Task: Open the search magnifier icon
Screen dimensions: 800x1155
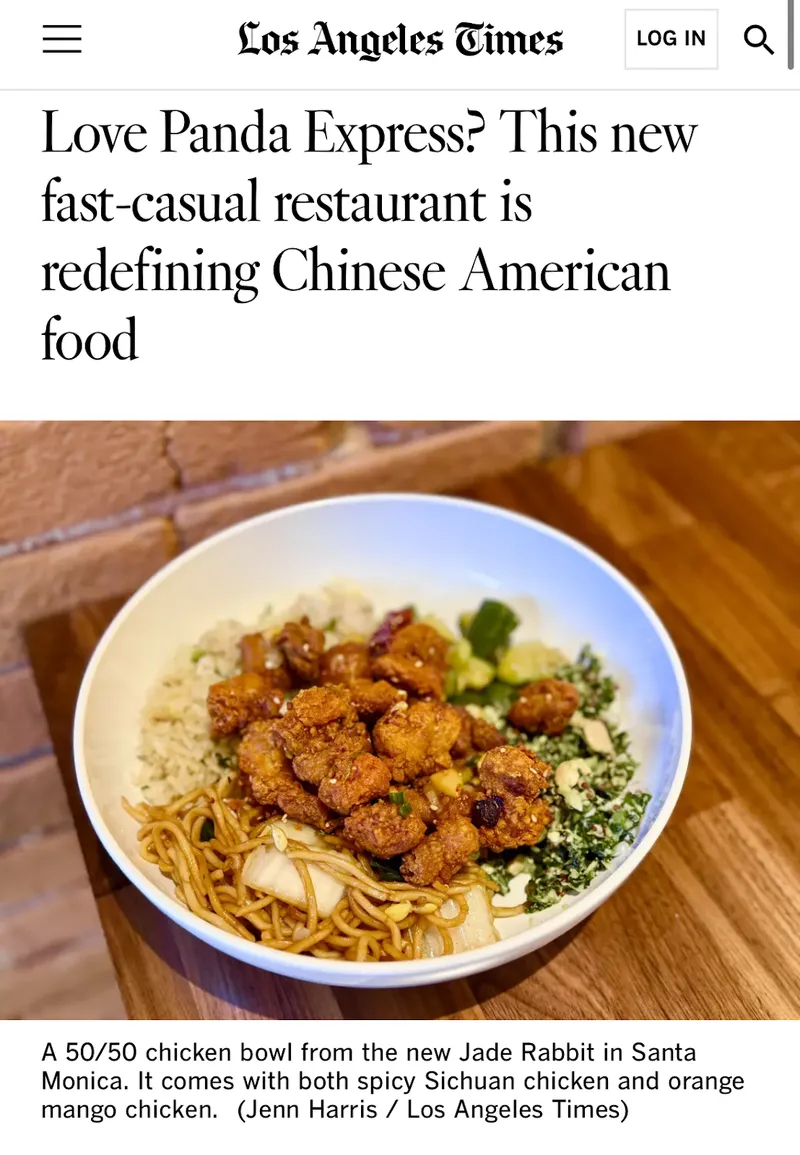Action: (759, 40)
